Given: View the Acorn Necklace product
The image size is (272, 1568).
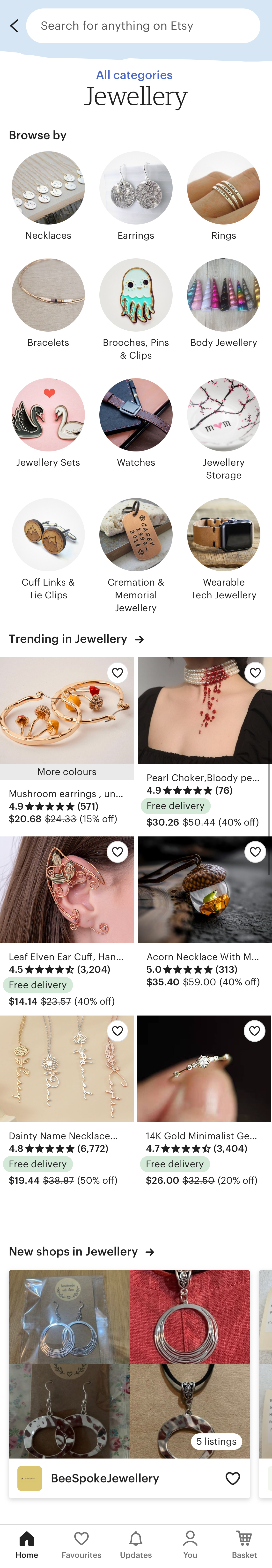Looking at the screenshot, I should 205,889.
